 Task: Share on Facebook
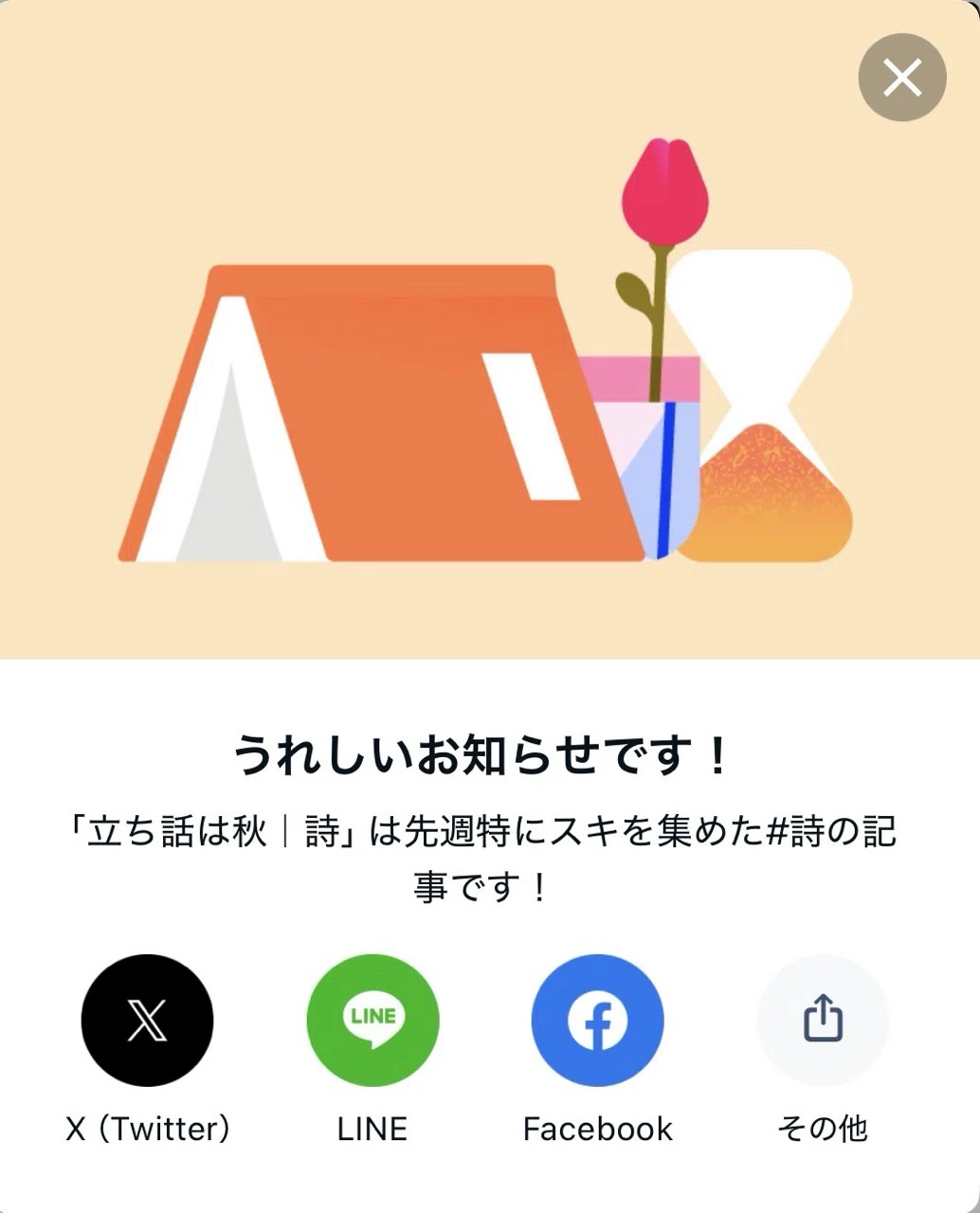[597, 1020]
